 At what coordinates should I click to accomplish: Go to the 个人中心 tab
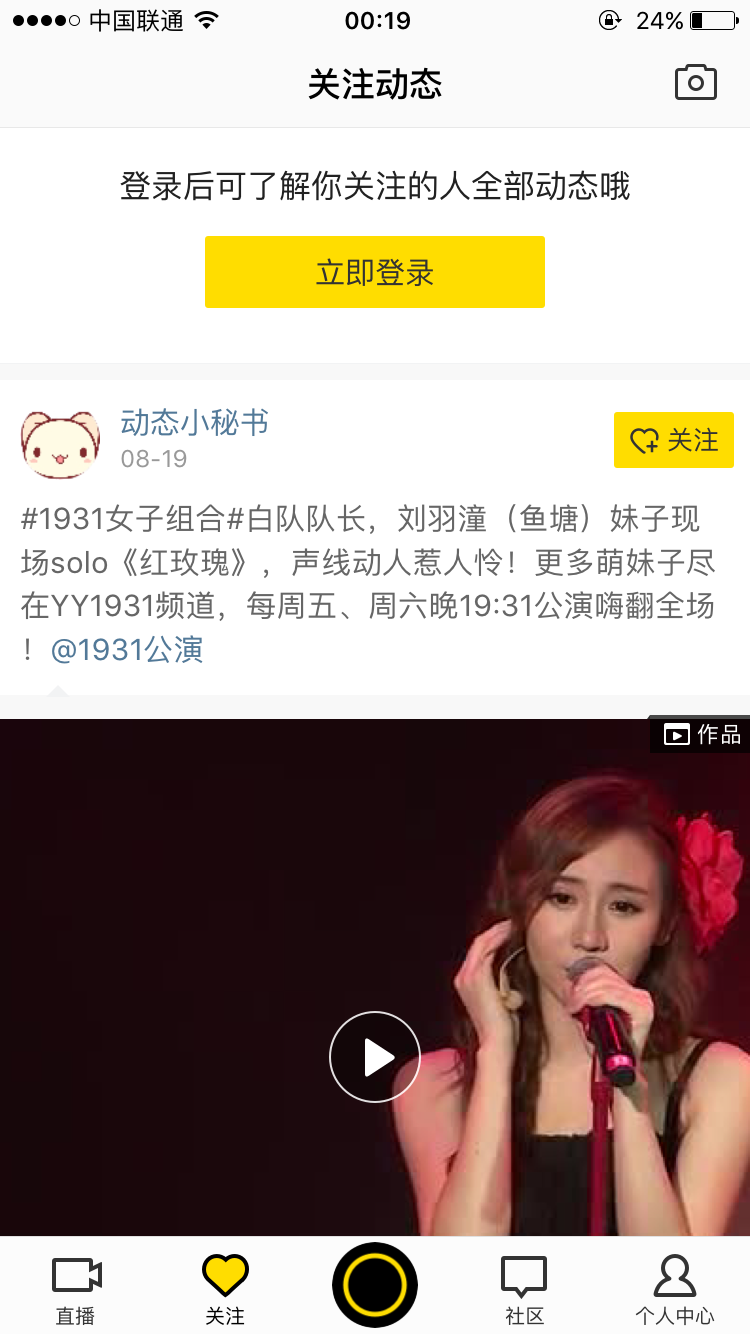point(674,1289)
